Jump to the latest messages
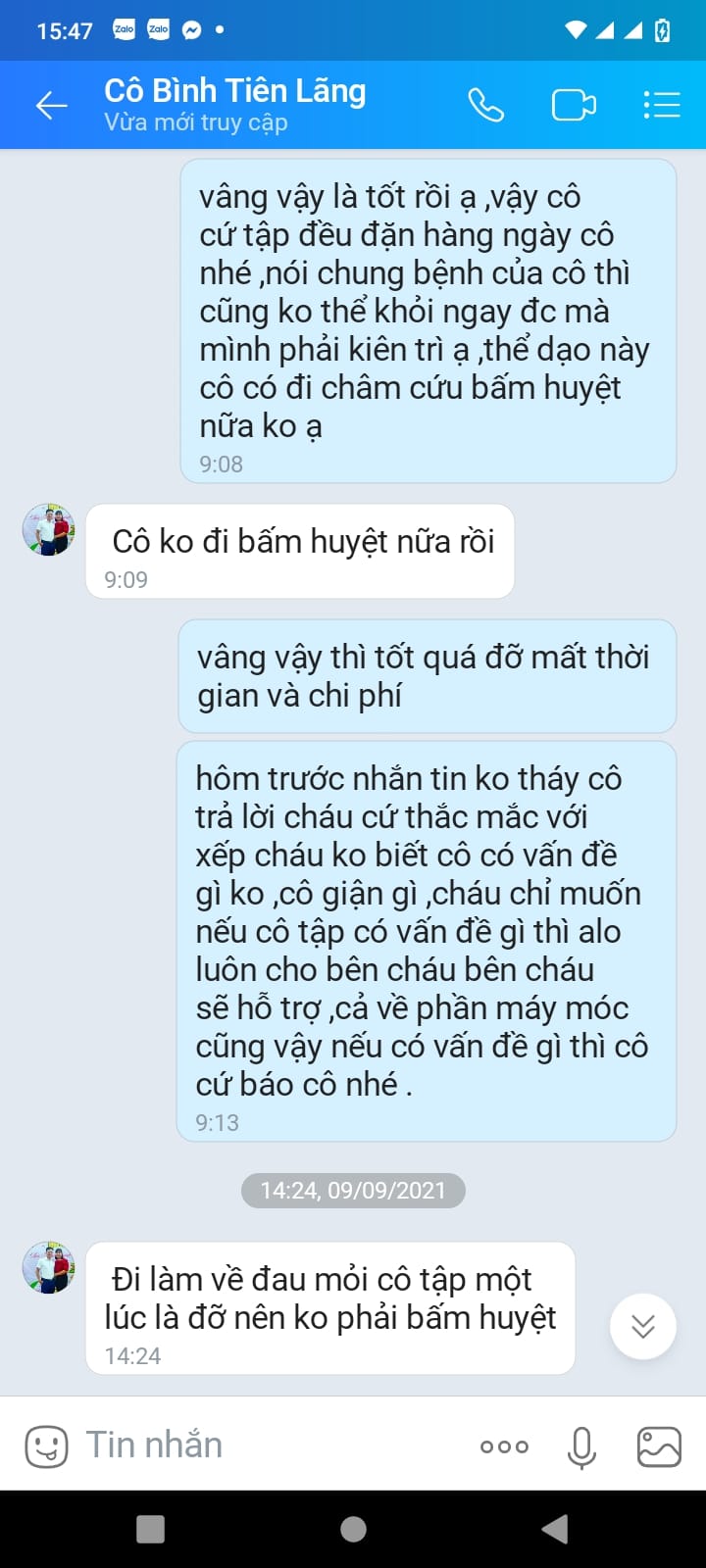The width and height of the screenshot is (706, 1568). (x=642, y=1327)
